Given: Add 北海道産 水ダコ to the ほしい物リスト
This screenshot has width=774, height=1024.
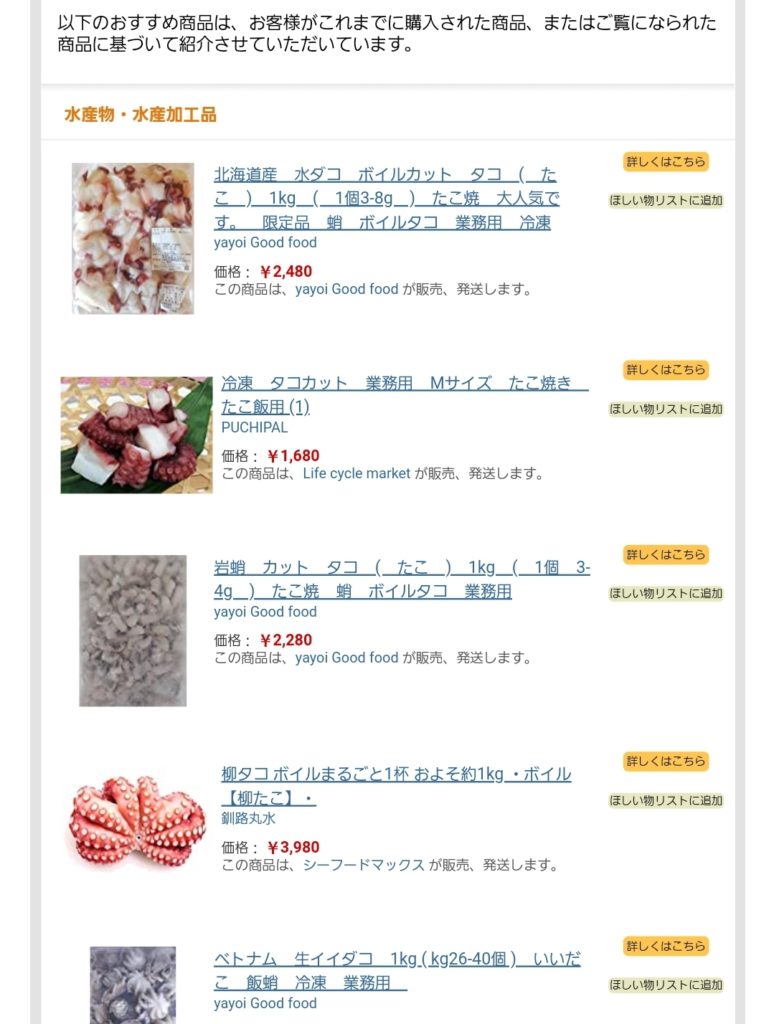Looking at the screenshot, I should pyautogui.click(x=666, y=200).
